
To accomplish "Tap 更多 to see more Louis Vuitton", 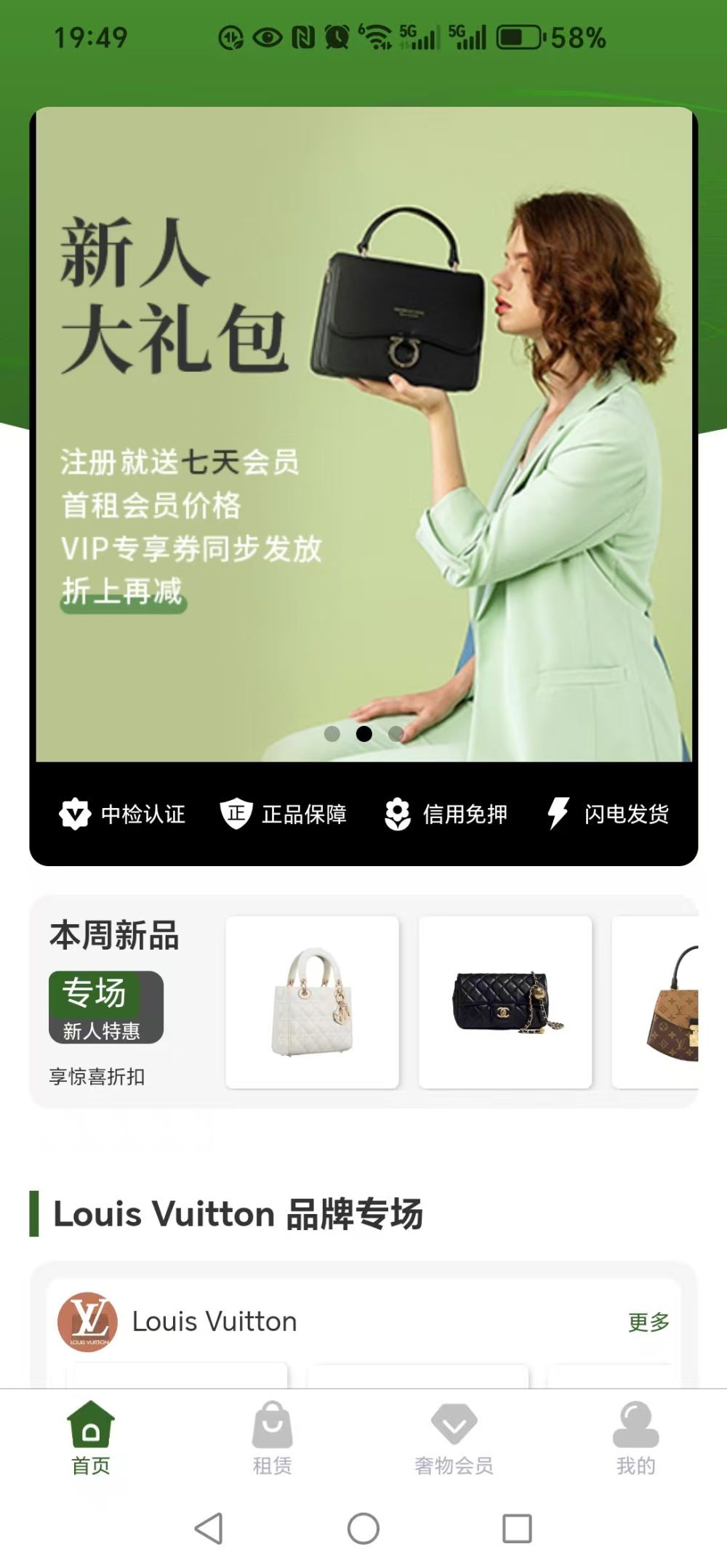I will click(x=648, y=1322).
